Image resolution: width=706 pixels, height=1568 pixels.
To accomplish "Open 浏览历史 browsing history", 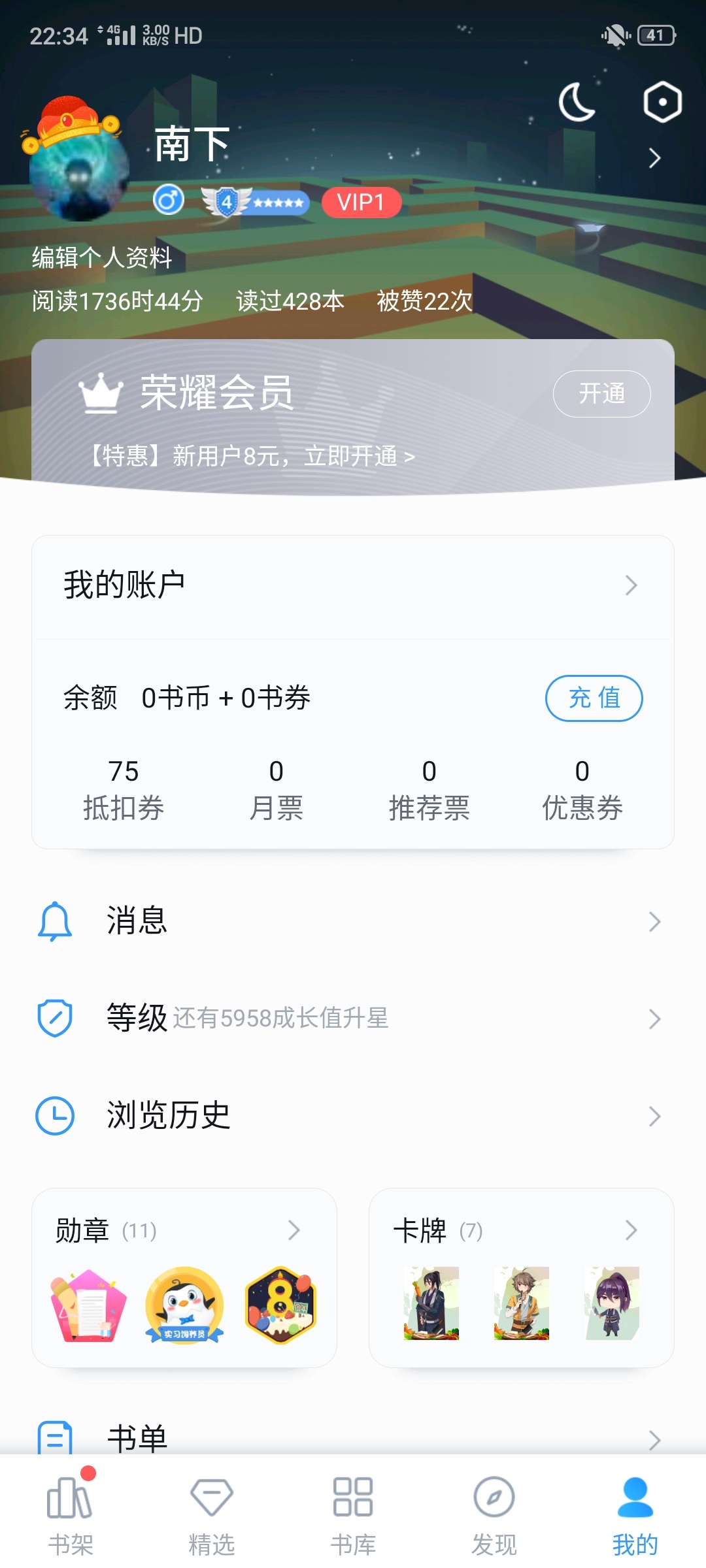I will [353, 1115].
